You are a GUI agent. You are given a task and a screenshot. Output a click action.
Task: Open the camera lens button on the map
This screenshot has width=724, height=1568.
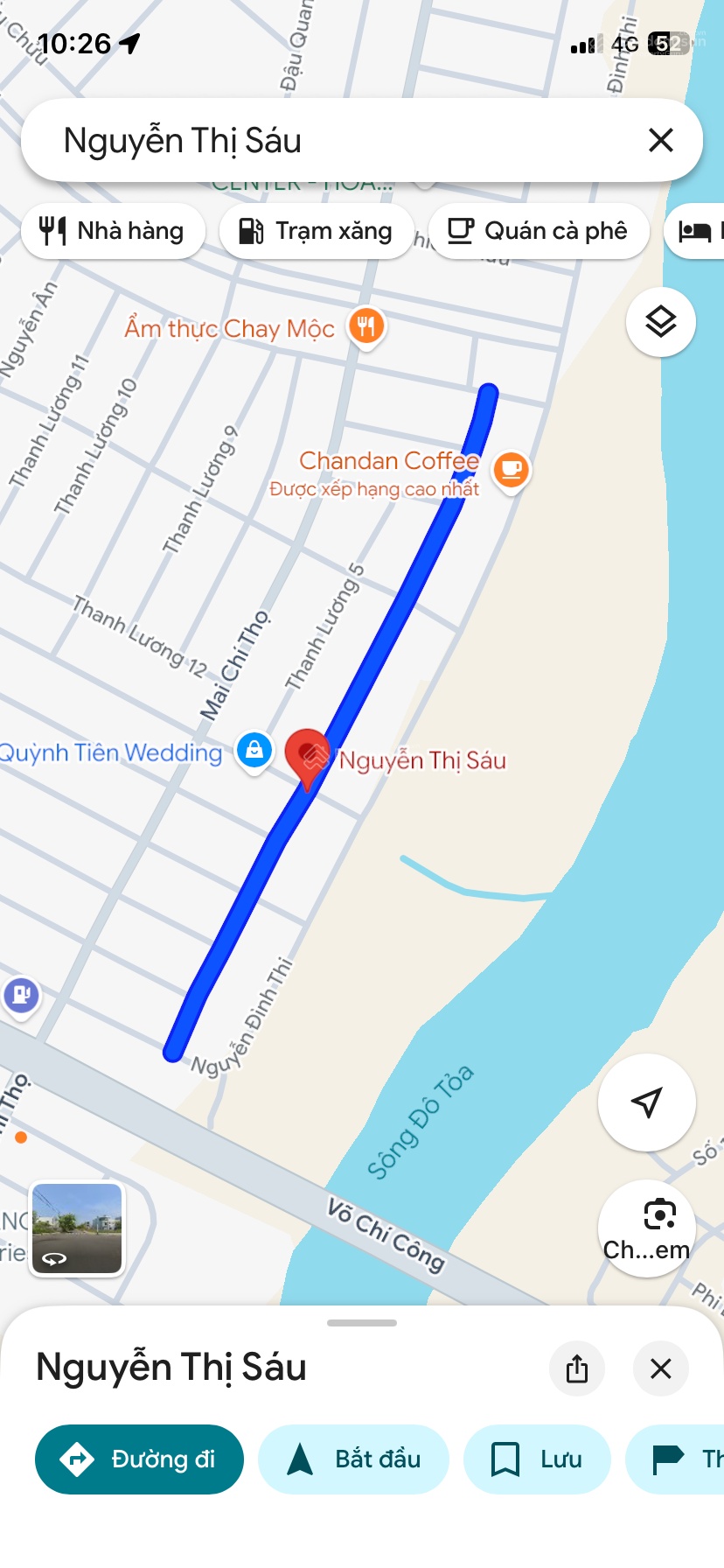(x=646, y=1228)
